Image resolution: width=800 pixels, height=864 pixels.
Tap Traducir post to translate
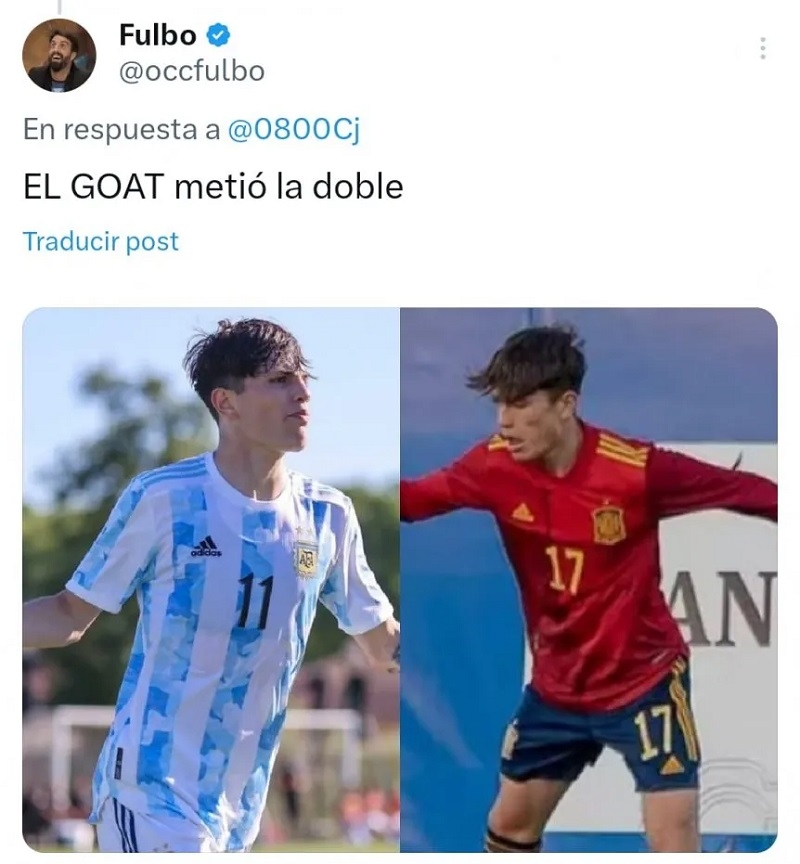pos(101,241)
